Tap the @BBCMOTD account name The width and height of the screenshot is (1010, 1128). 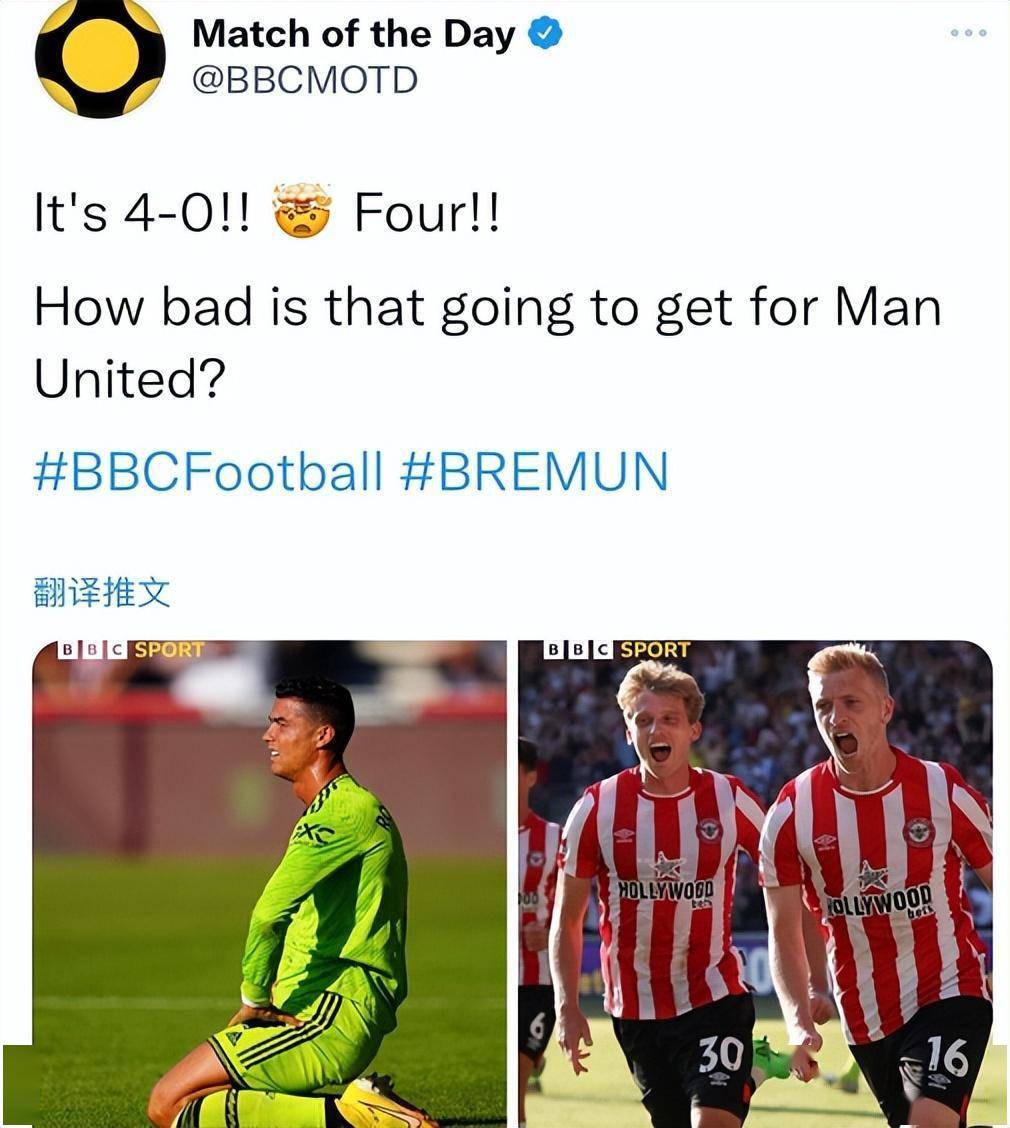pos(304,80)
